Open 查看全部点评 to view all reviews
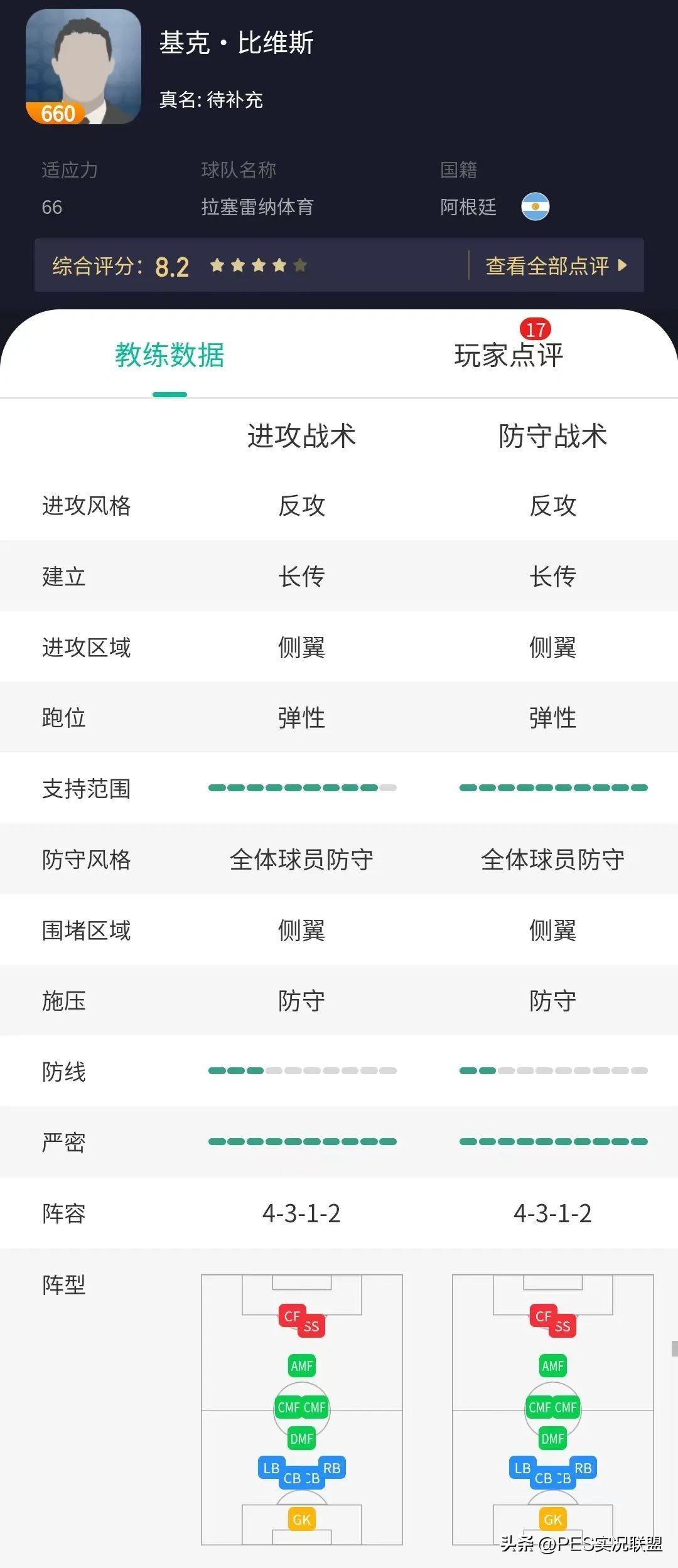Screen dimensions: 678x1568 coord(556,266)
